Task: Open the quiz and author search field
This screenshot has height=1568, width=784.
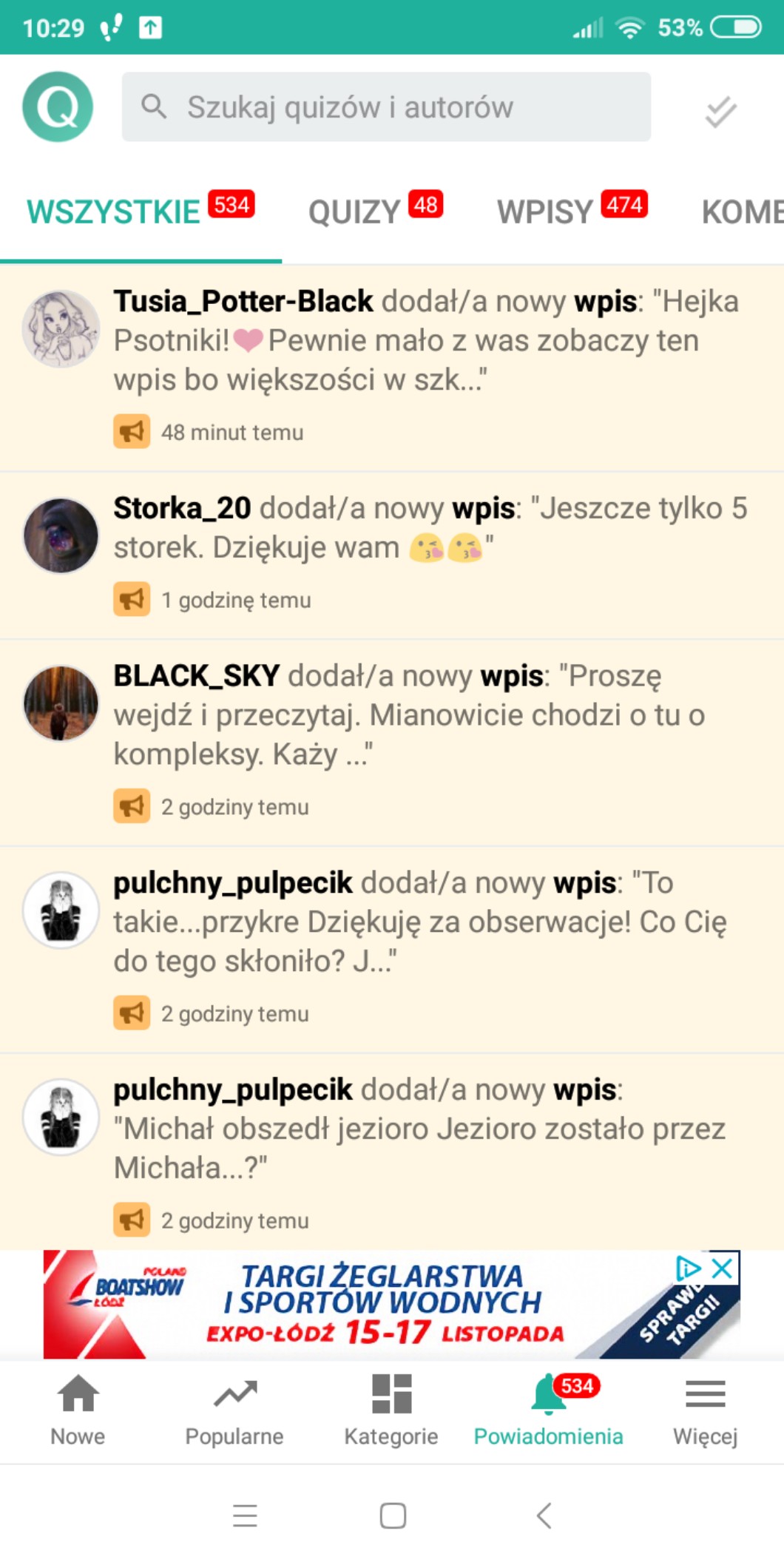Action: (386, 107)
